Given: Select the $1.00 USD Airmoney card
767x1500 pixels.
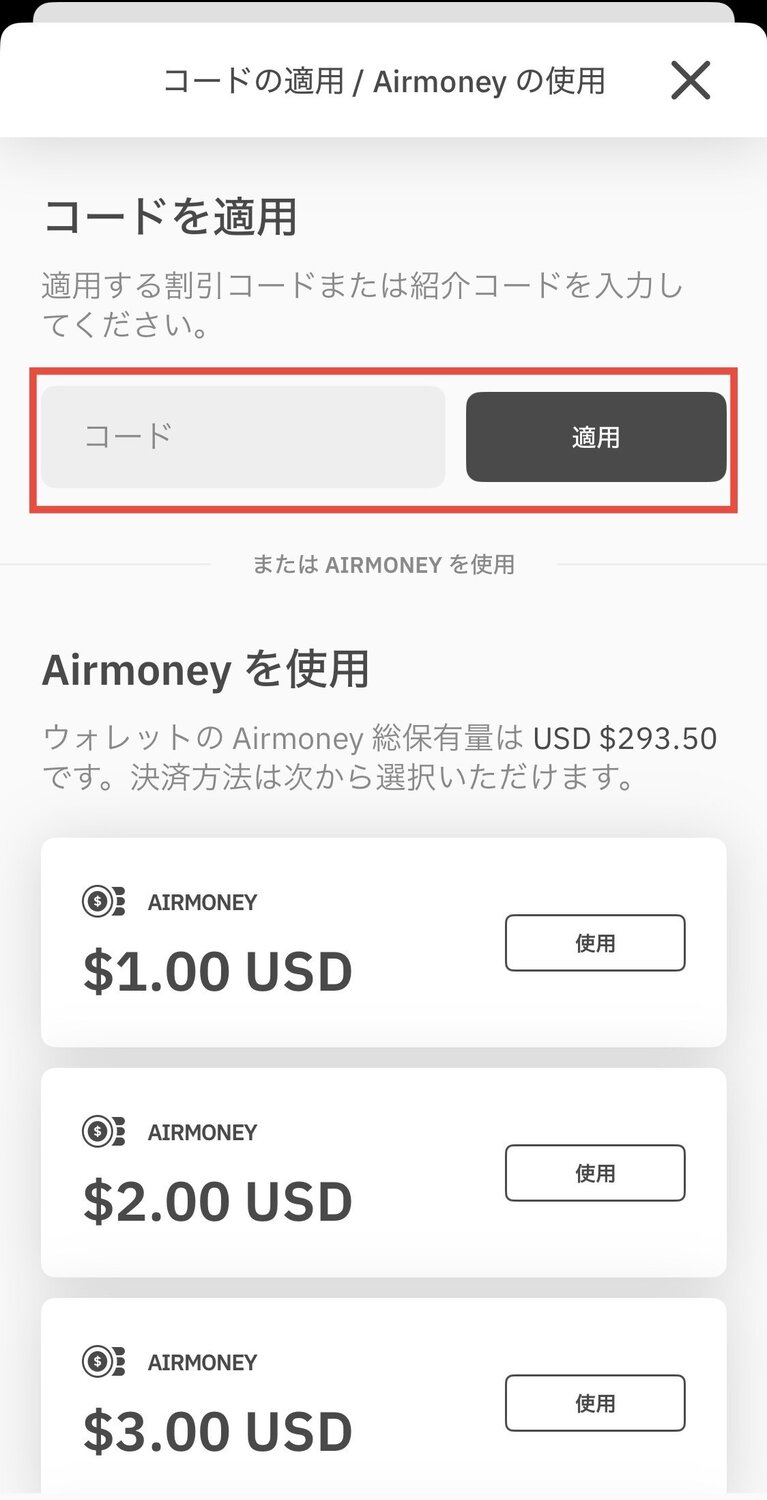Looking at the screenshot, I should pos(383,941).
